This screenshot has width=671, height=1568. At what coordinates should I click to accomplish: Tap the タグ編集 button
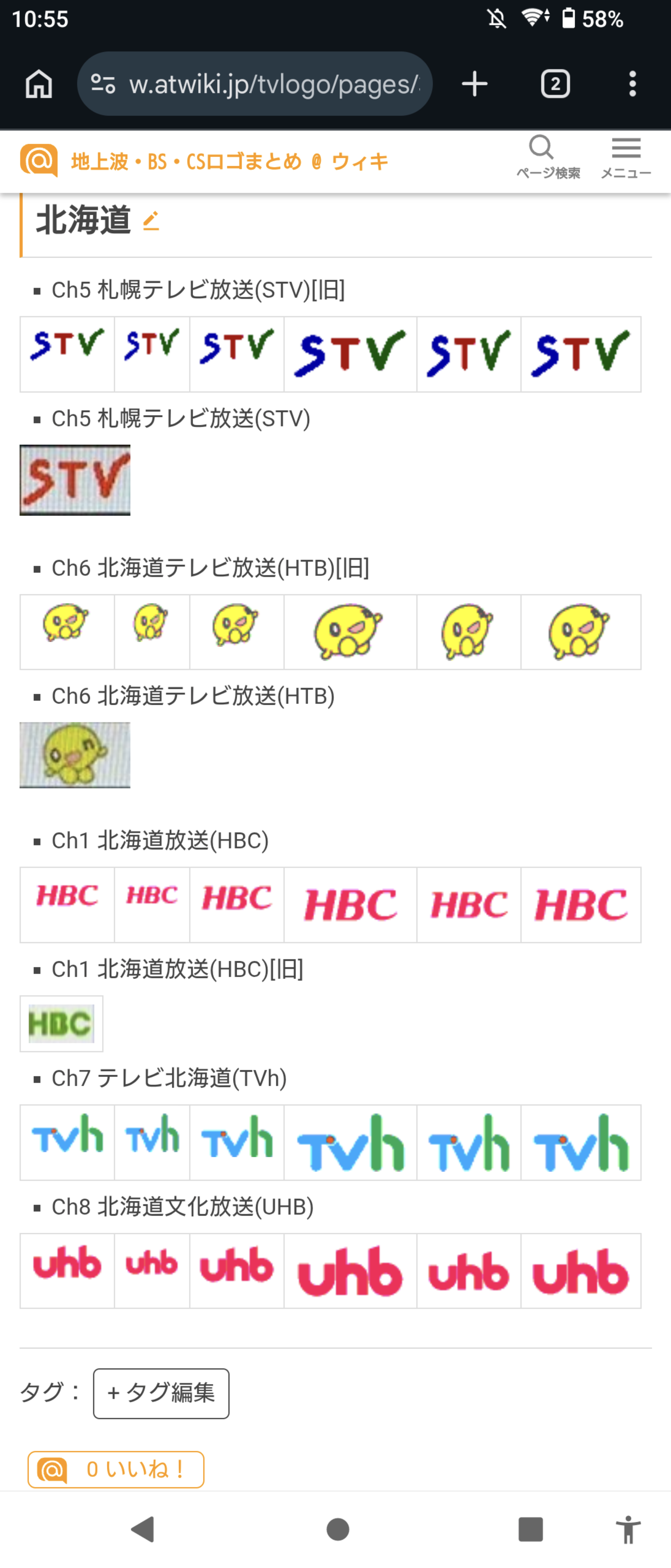point(161,1393)
